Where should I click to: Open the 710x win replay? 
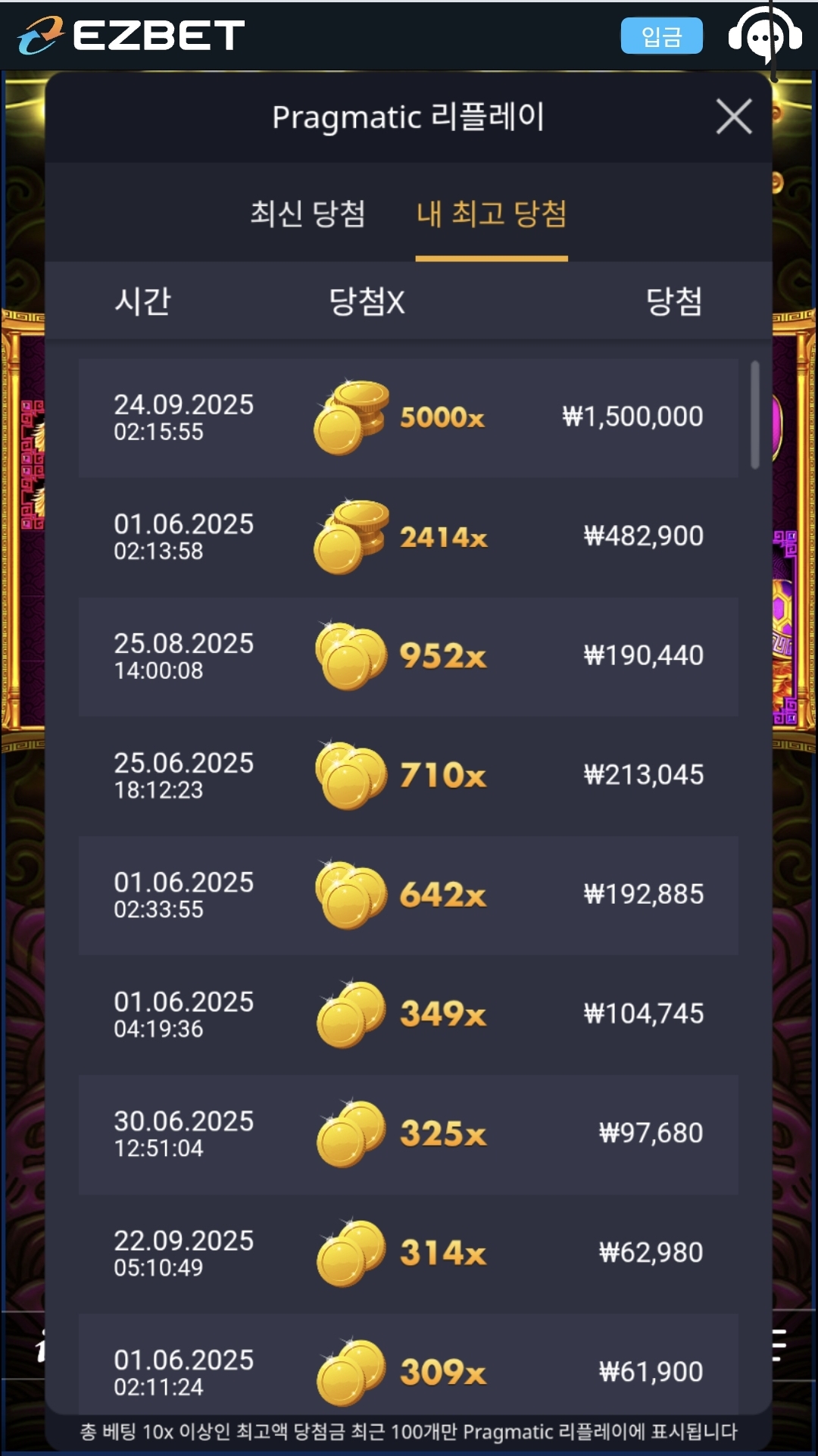[x=408, y=776]
